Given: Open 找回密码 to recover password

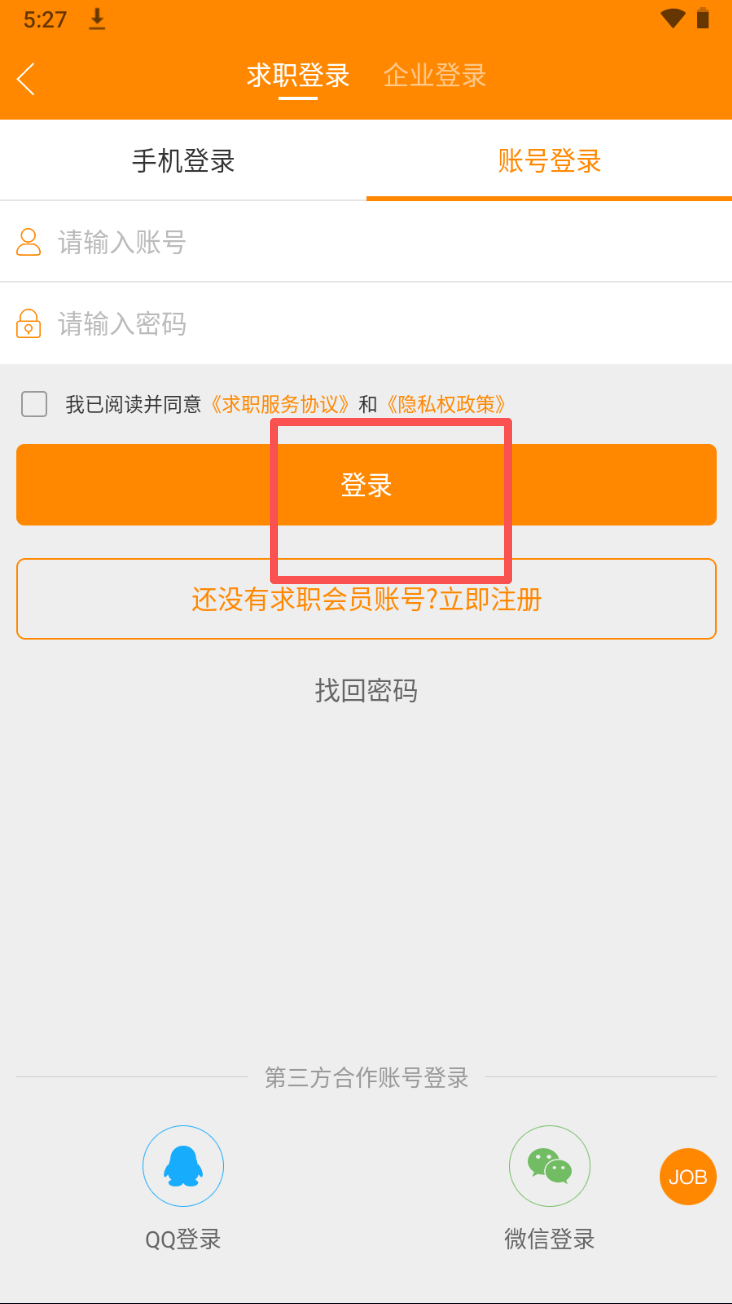Looking at the screenshot, I should 366,690.
